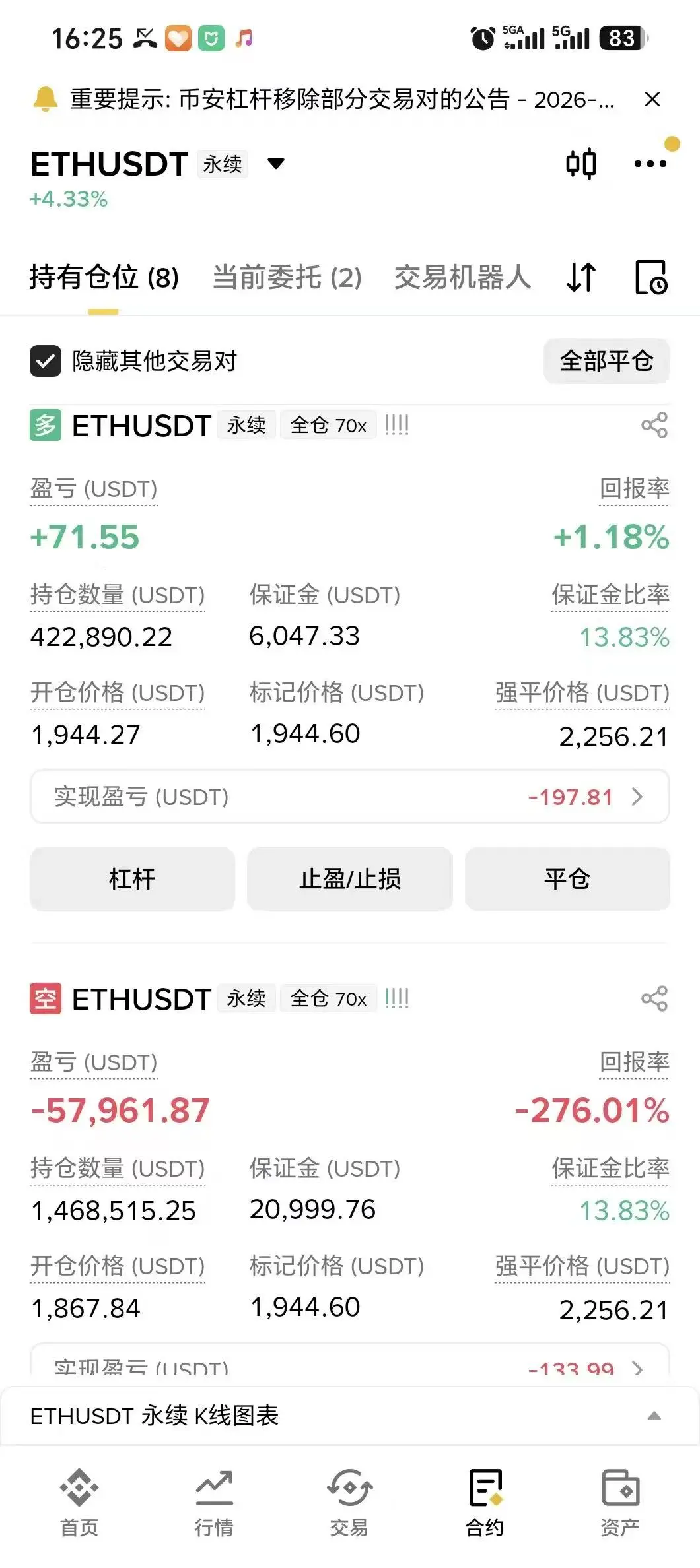Tap 杠杆 button on long position
Viewport: 700px width, 1568px height.
pyautogui.click(x=132, y=879)
